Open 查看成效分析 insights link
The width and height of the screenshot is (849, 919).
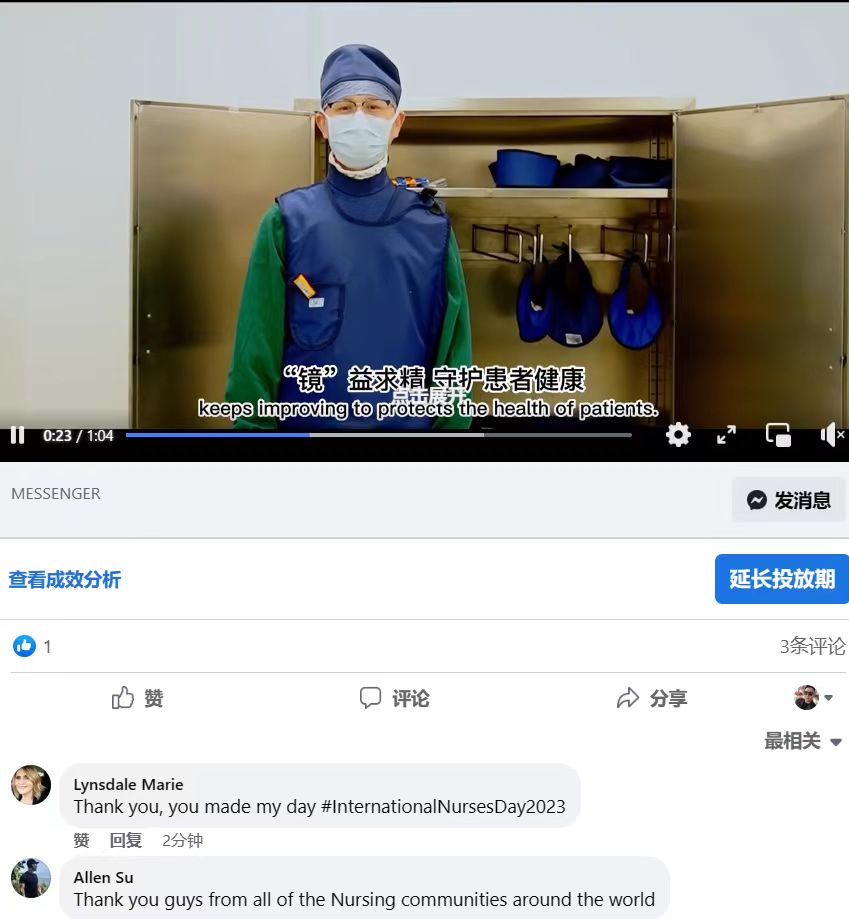[65, 580]
